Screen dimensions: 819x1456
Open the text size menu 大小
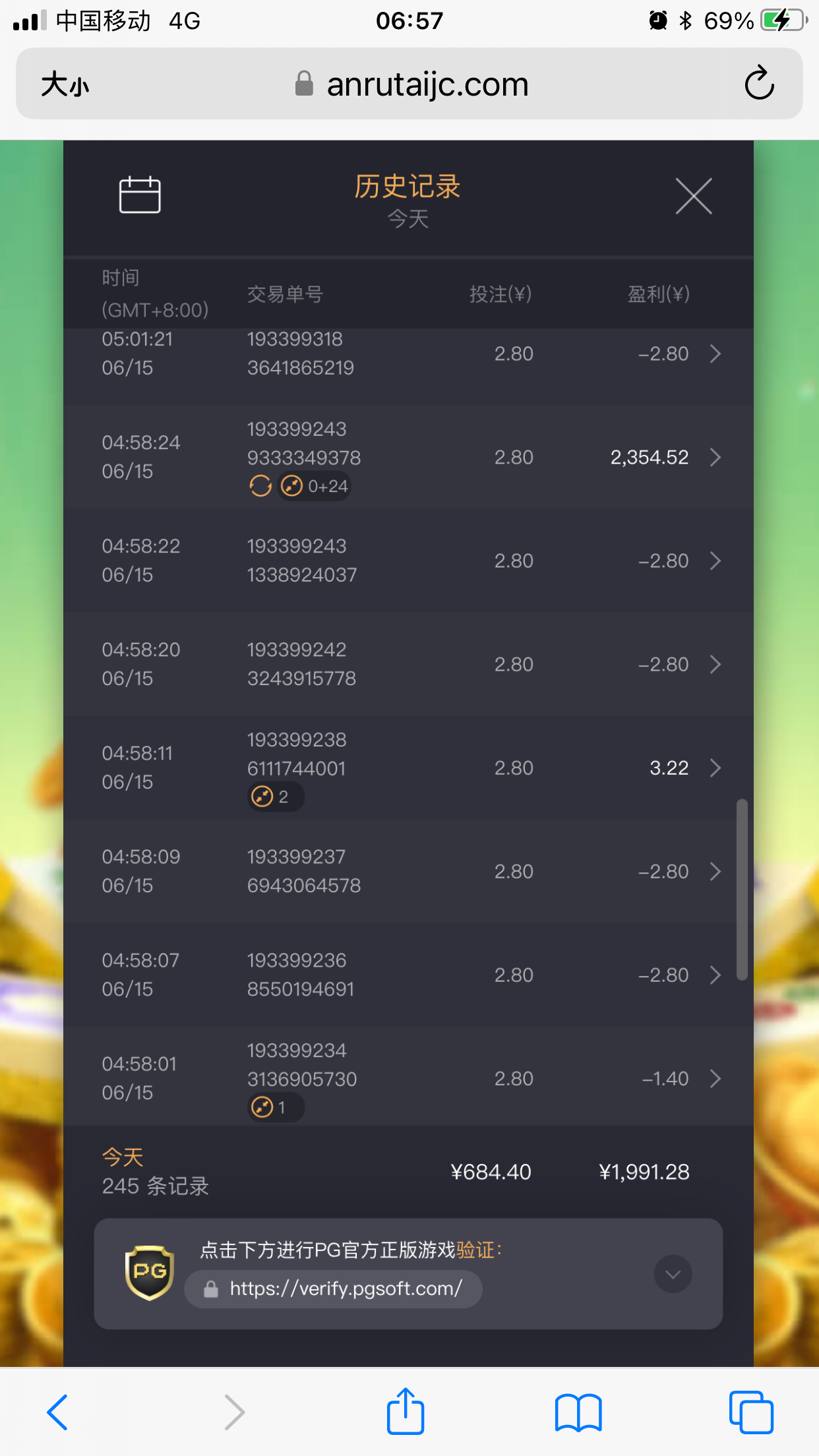pos(65,84)
